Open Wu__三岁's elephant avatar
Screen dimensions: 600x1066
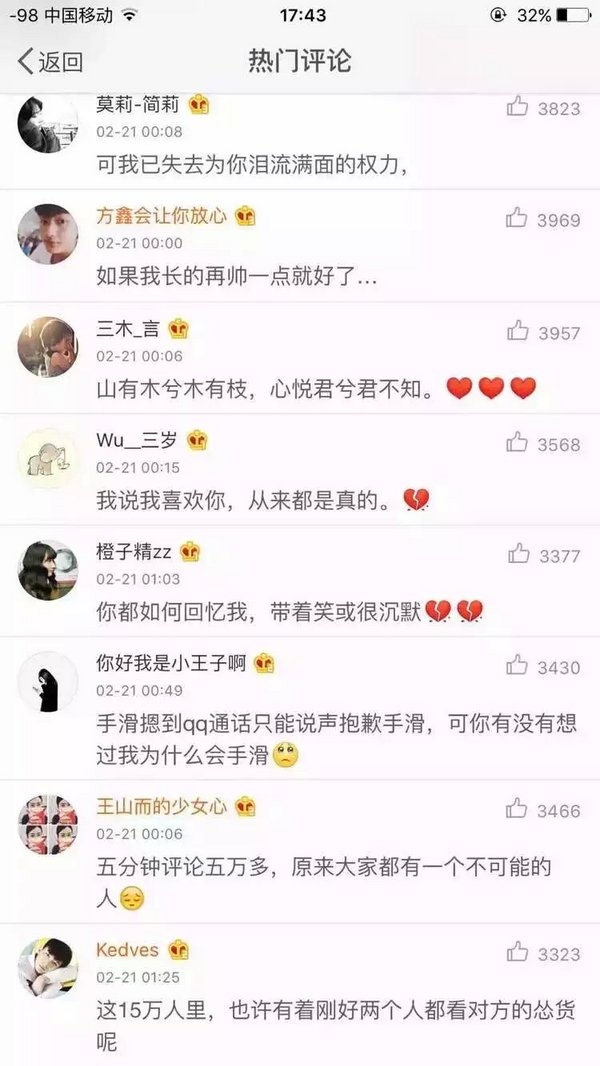pos(47,459)
